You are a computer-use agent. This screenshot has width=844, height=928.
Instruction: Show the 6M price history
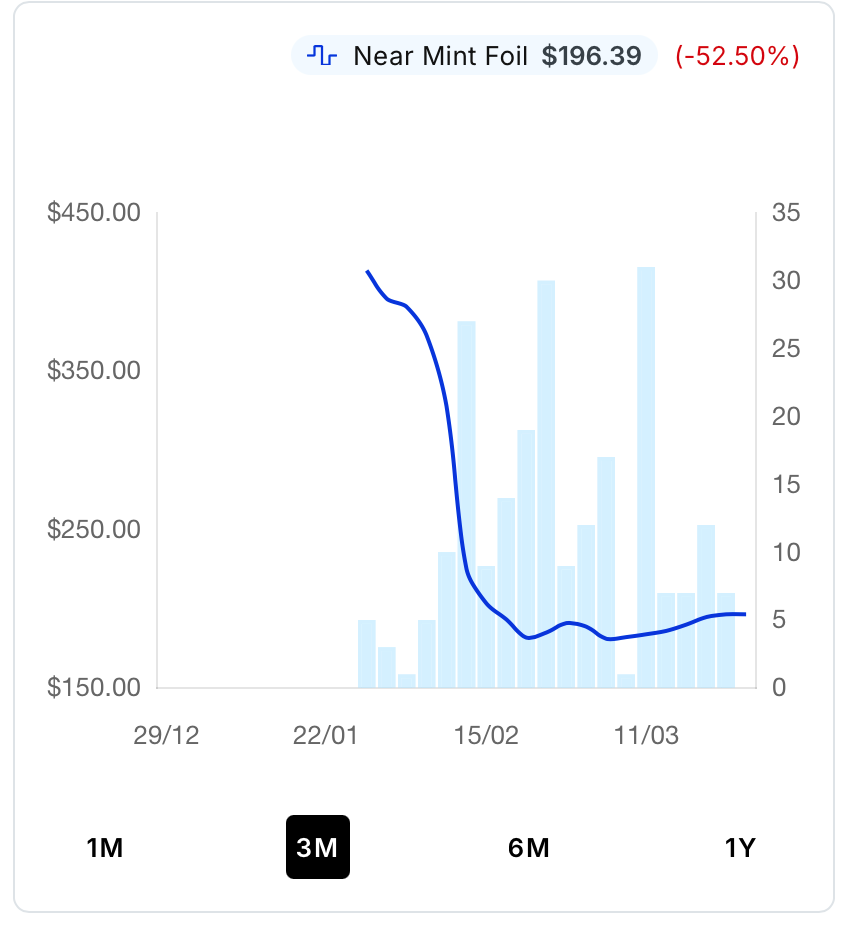pos(528,848)
